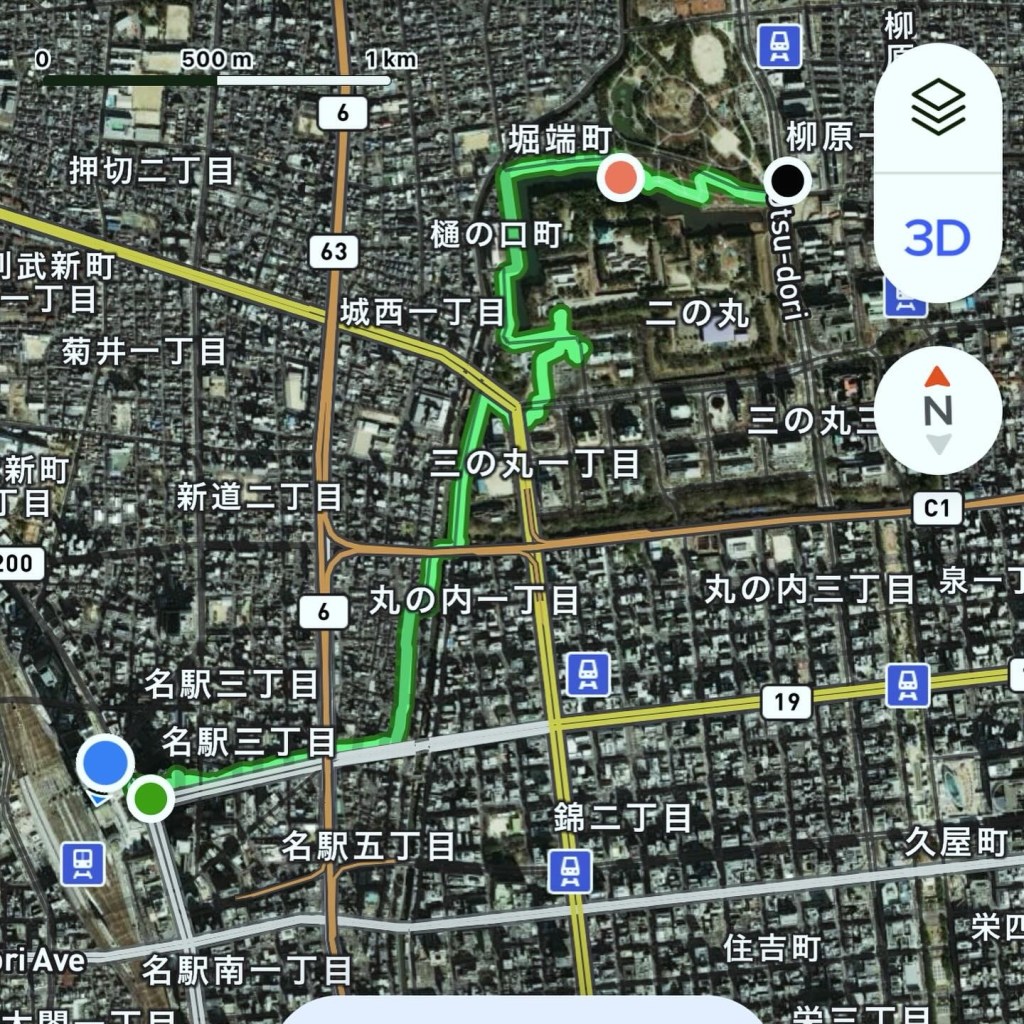Select the red waypoint marker near 堀端町

click(x=621, y=179)
